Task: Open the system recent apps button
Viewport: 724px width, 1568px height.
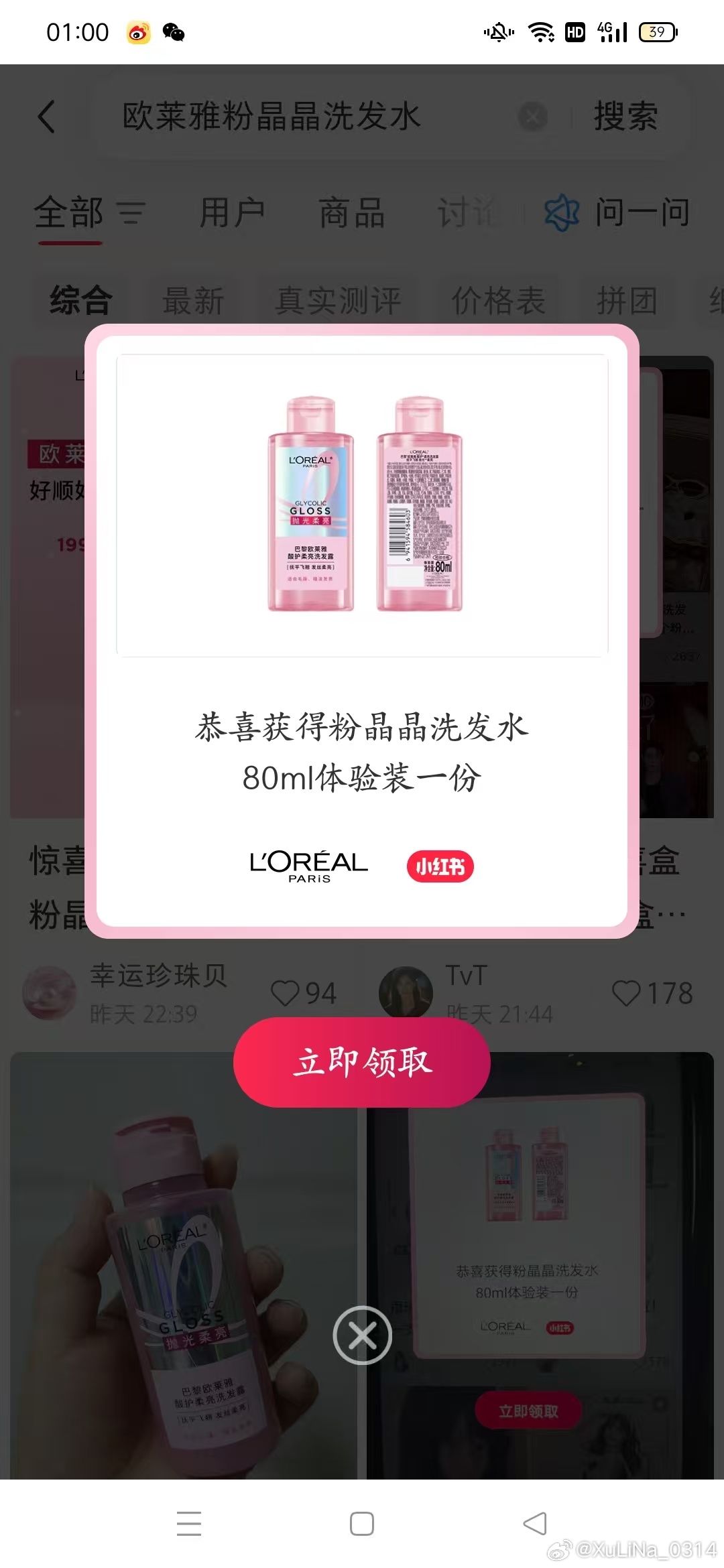Action: 189,1523
